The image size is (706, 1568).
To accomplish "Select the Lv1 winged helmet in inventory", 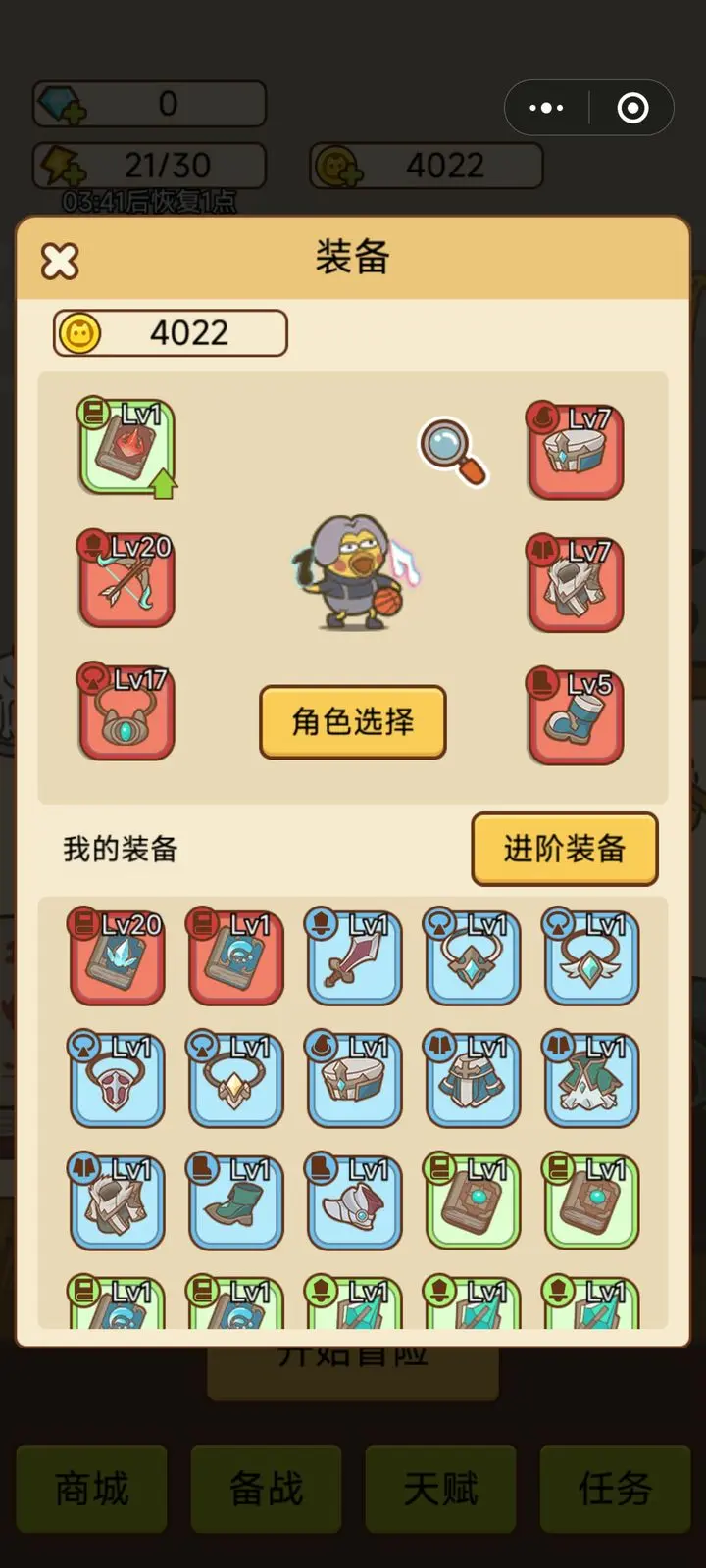I will point(354,1201).
